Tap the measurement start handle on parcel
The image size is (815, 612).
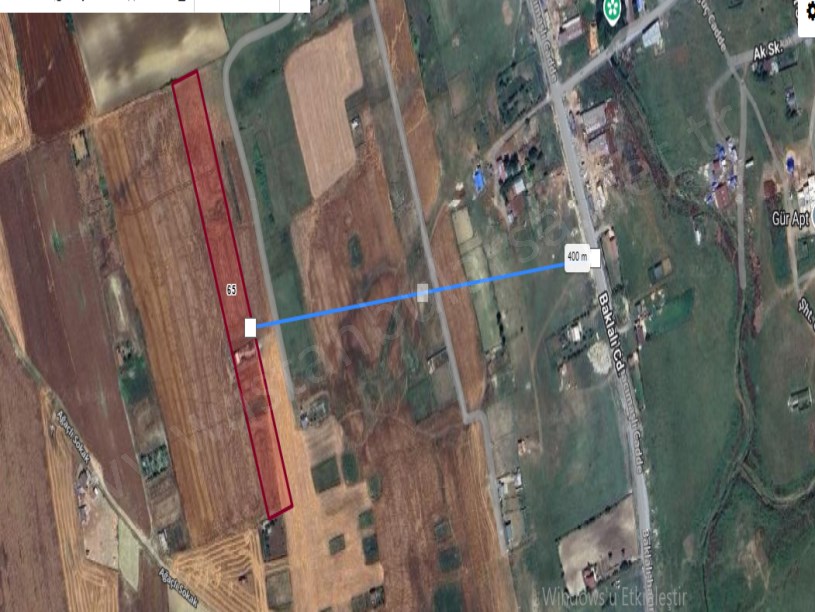[250, 327]
